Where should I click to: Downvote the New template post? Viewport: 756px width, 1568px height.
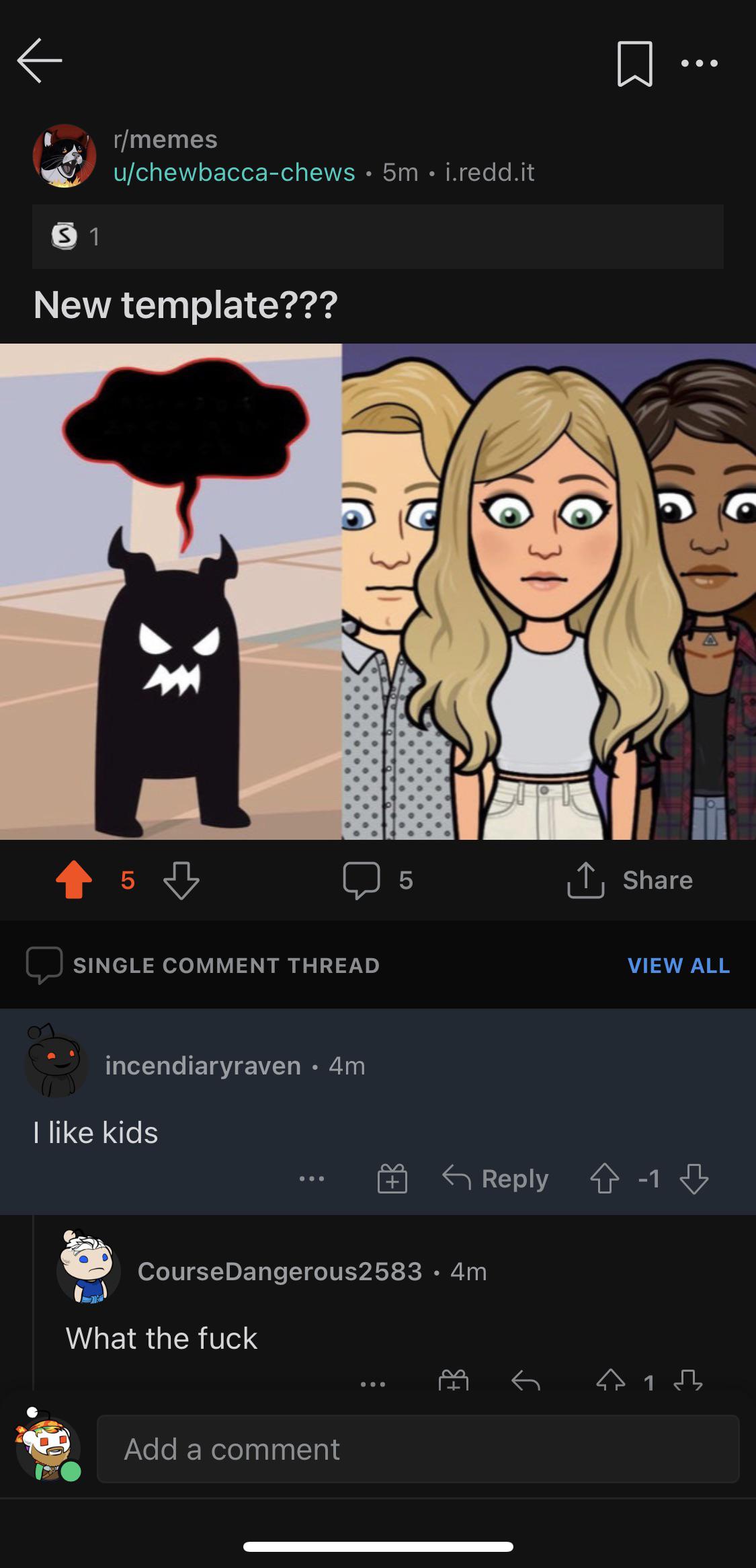click(181, 879)
